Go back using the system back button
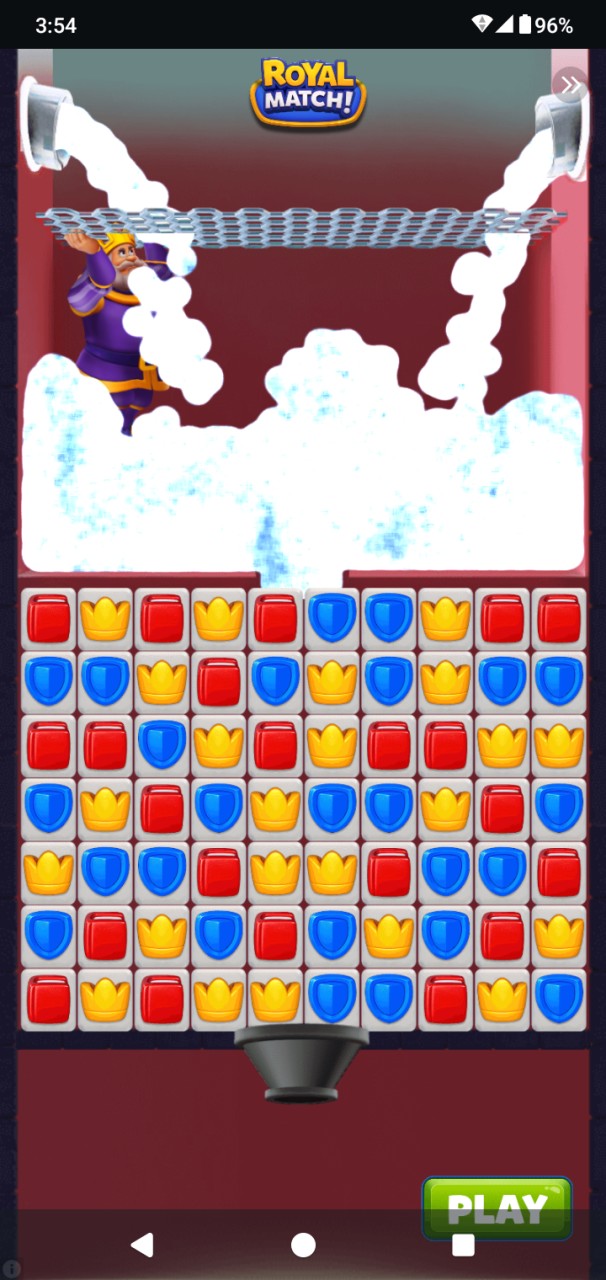The image size is (606, 1280). (142, 1244)
